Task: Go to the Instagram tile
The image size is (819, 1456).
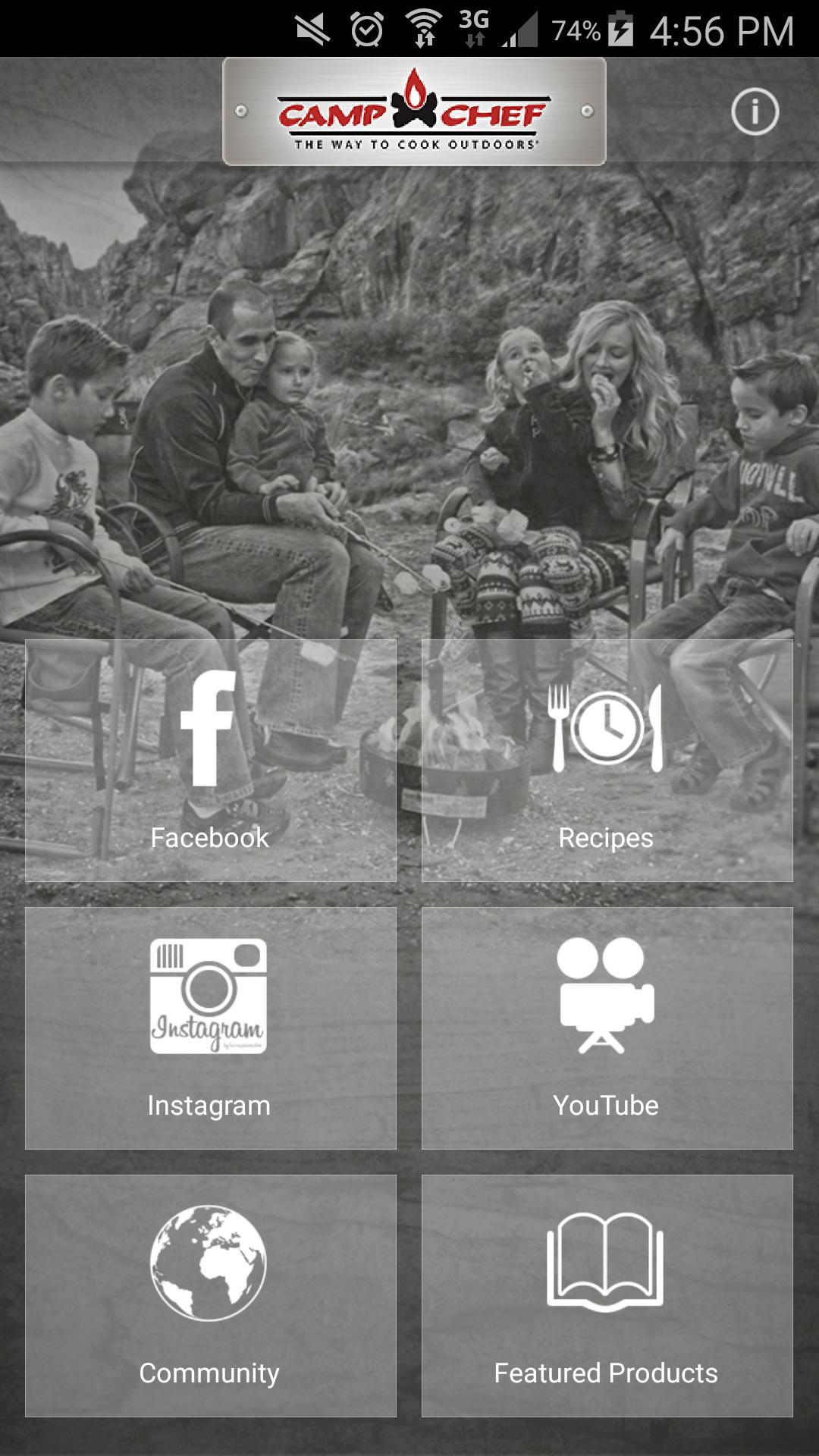Action: [210, 1028]
